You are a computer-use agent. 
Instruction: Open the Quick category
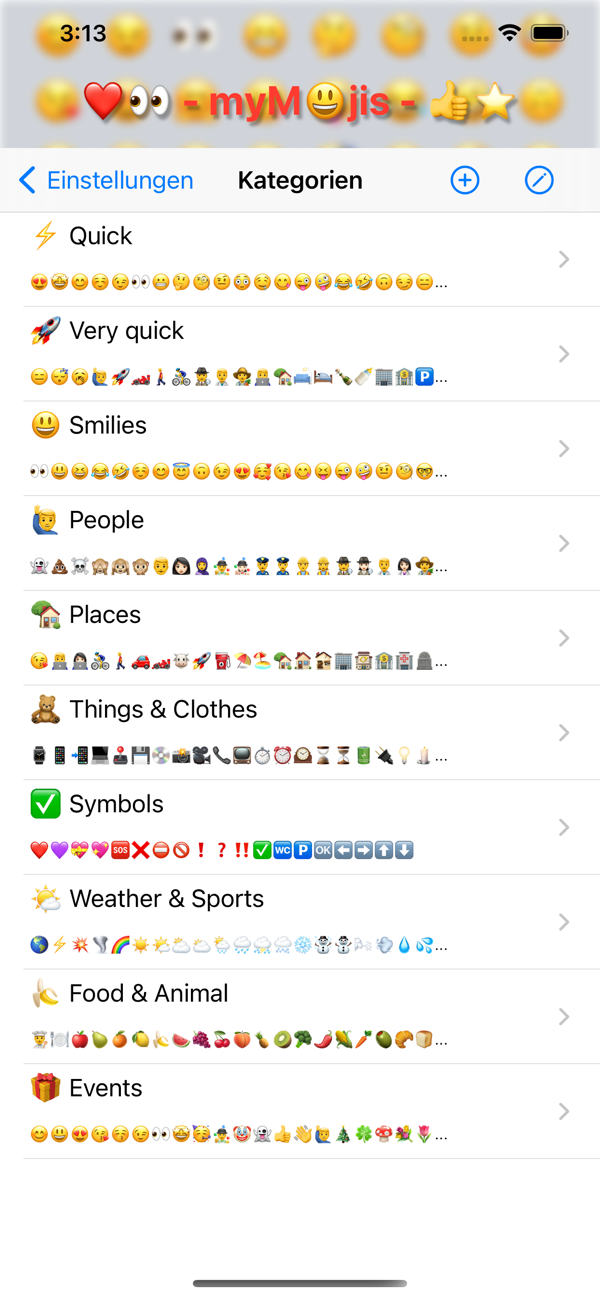point(300,260)
